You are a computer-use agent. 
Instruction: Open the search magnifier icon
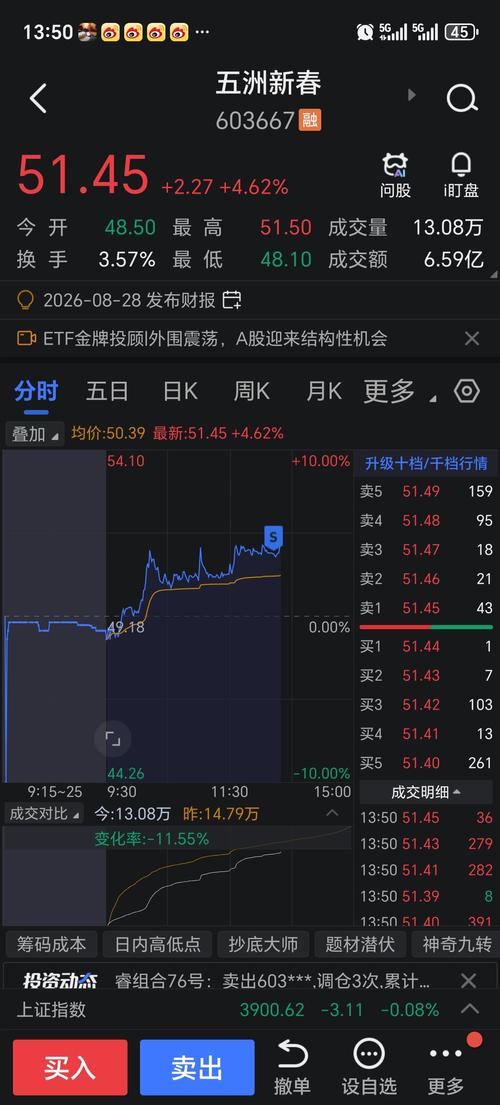tap(462, 99)
